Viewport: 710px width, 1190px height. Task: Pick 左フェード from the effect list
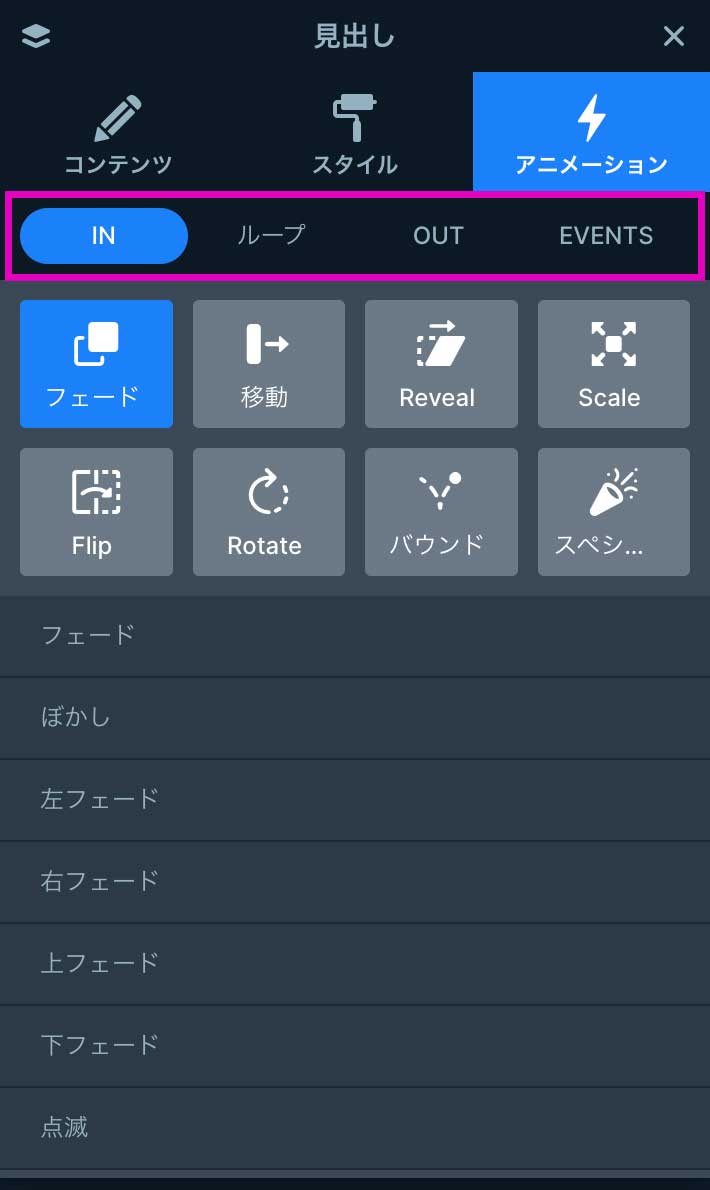click(x=354, y=799)
